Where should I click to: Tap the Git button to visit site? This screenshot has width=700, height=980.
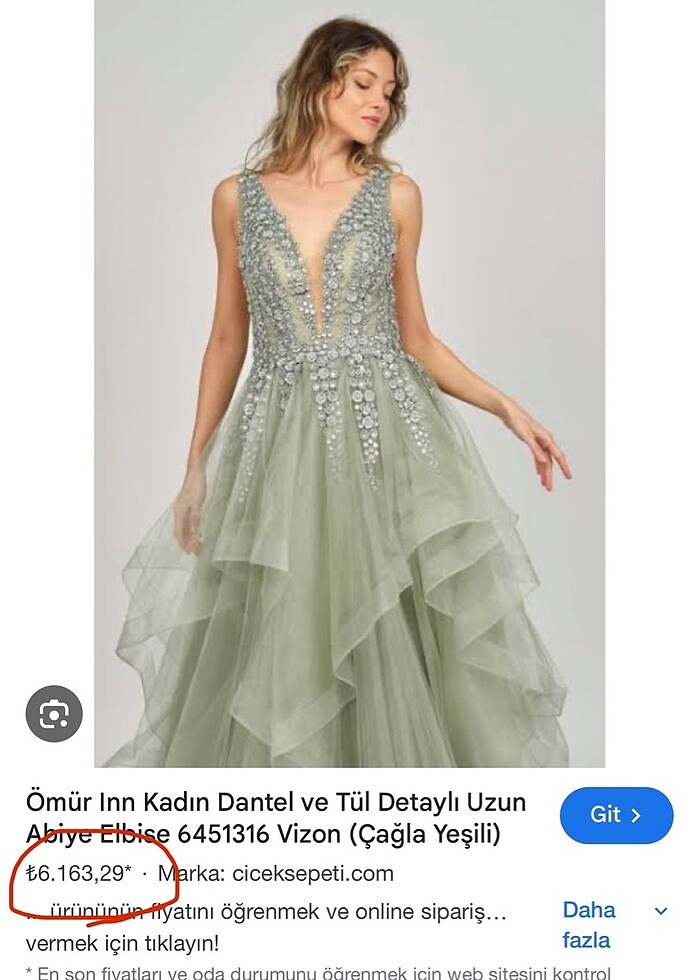616,815
